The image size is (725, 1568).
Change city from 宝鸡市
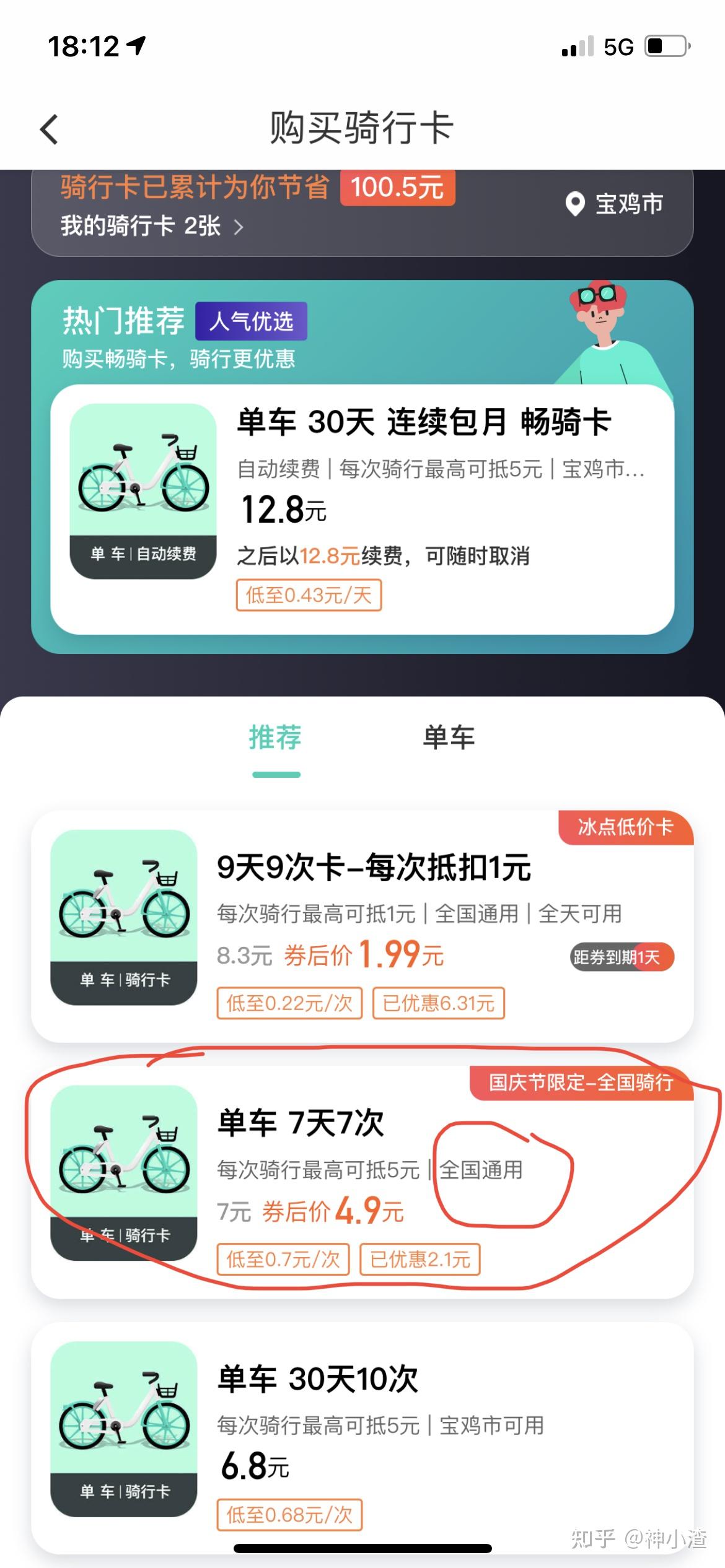[x=614, y=204]
